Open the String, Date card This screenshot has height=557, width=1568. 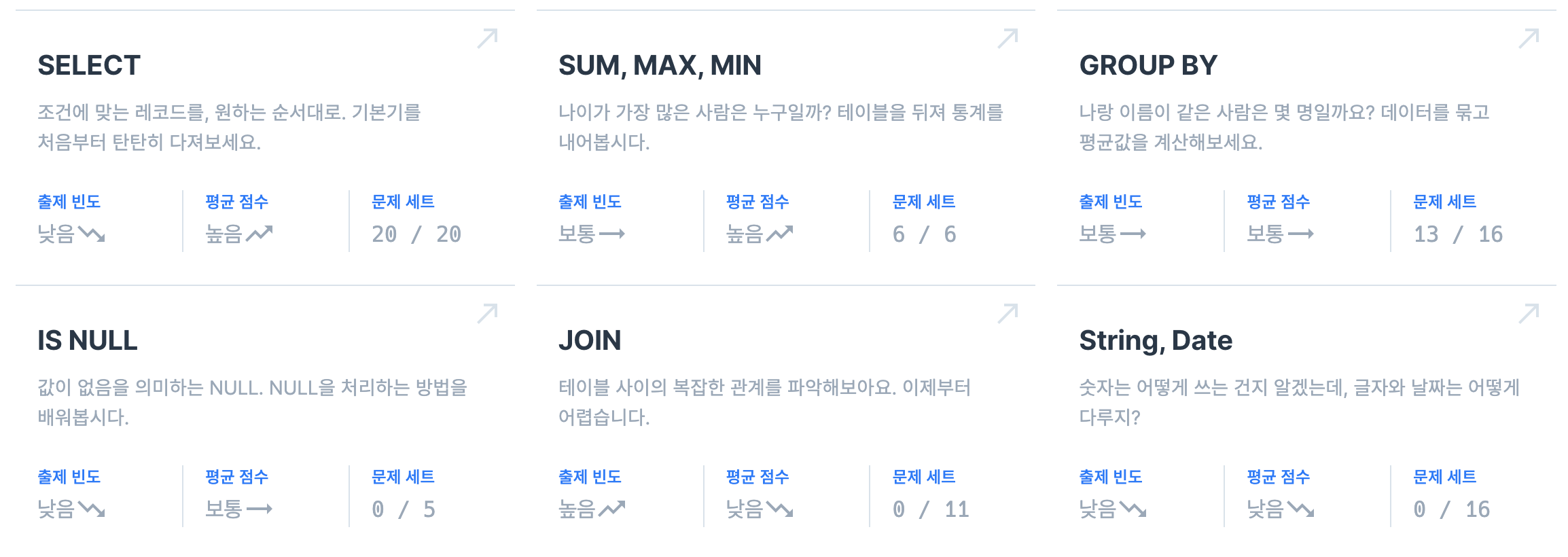tap(1155, 341)
